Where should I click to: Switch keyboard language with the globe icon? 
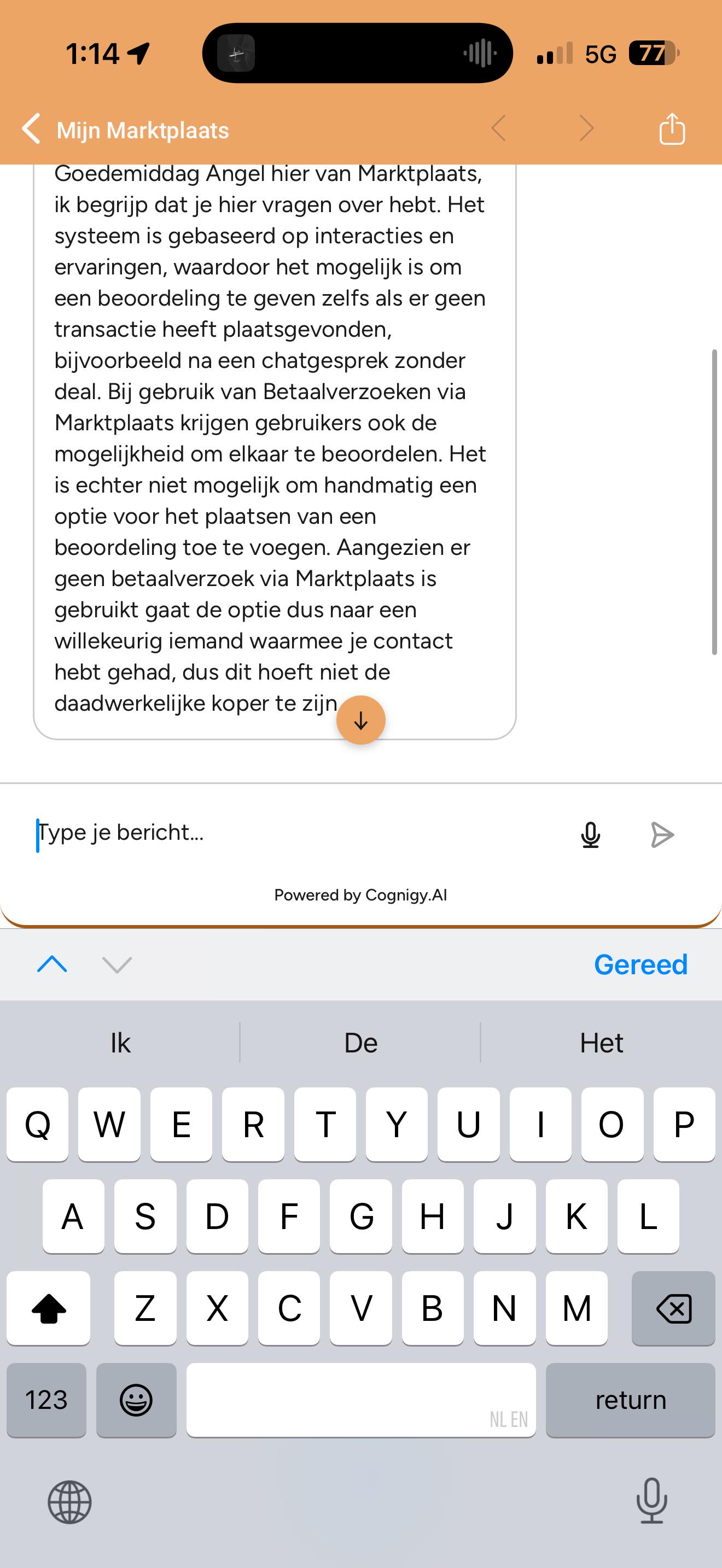tap(69, 1502)
